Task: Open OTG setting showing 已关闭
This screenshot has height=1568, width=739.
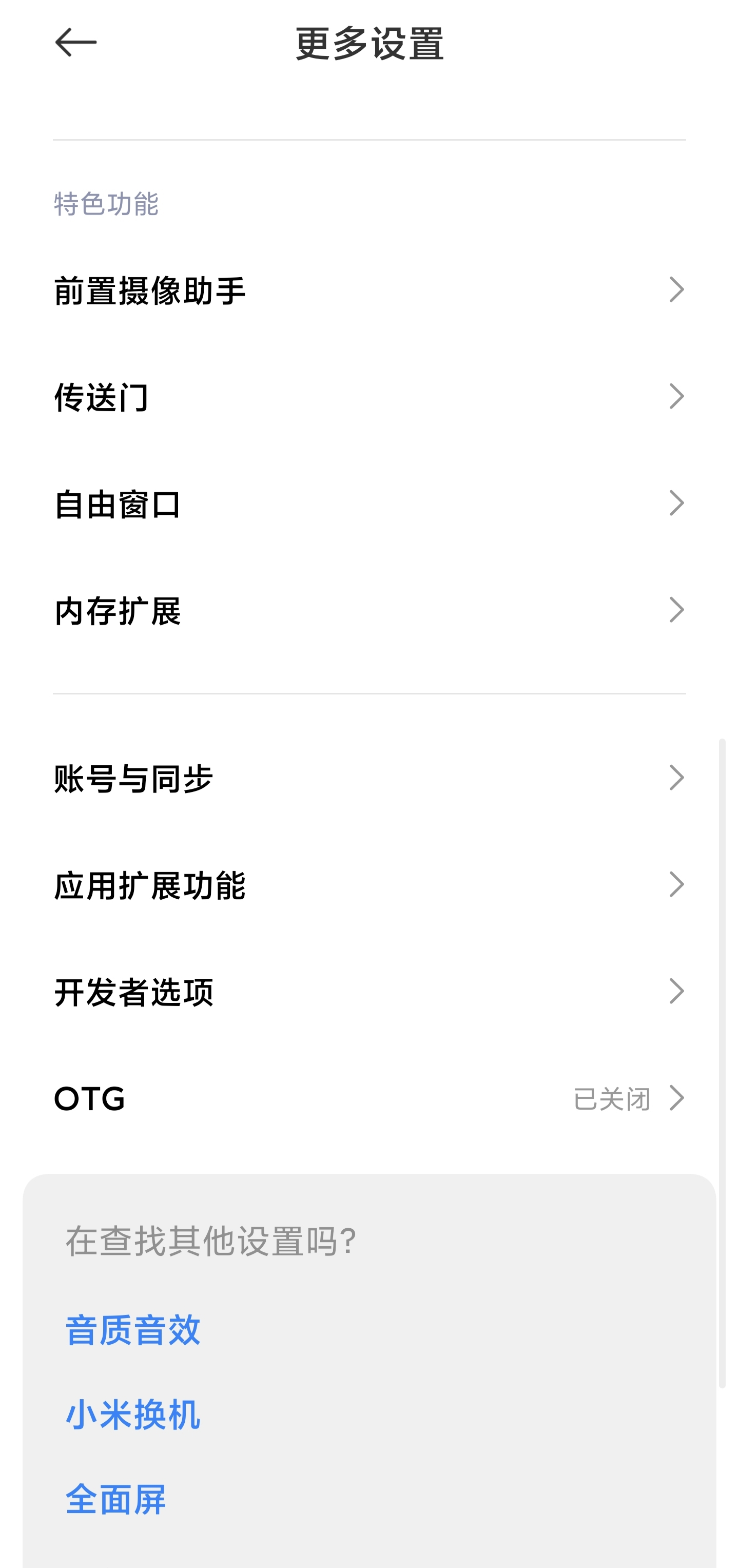Action: [x=369, y=1099]
